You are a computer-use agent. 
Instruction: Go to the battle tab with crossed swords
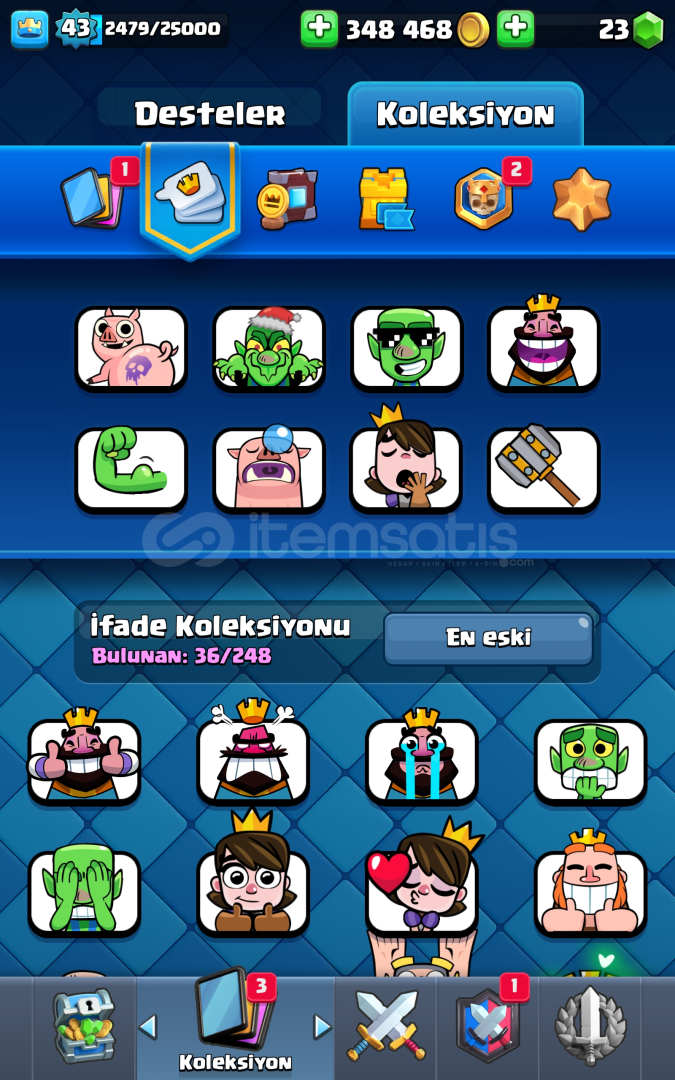point(386,1027)
